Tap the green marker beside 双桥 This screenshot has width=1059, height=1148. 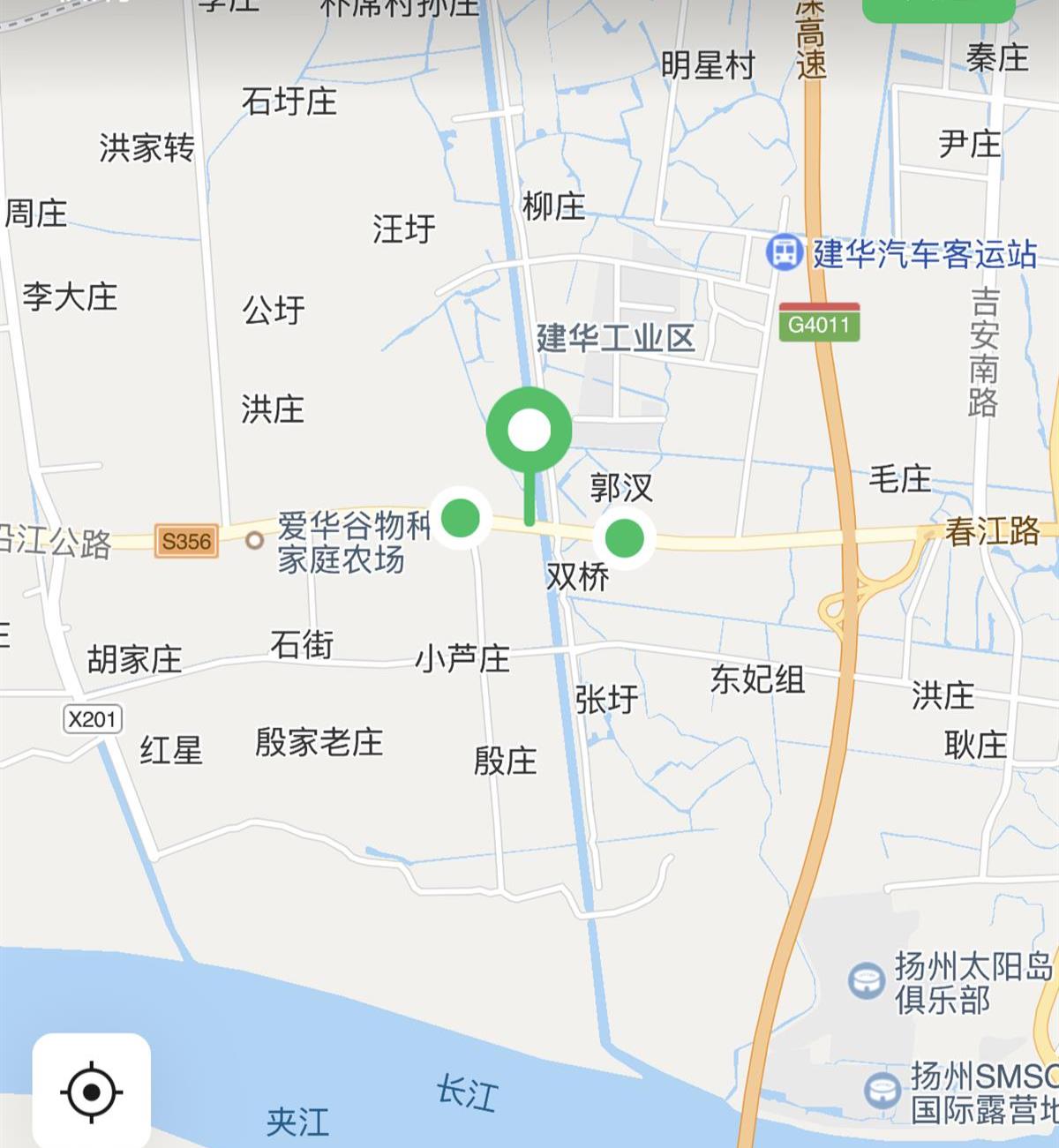[625, 537]
